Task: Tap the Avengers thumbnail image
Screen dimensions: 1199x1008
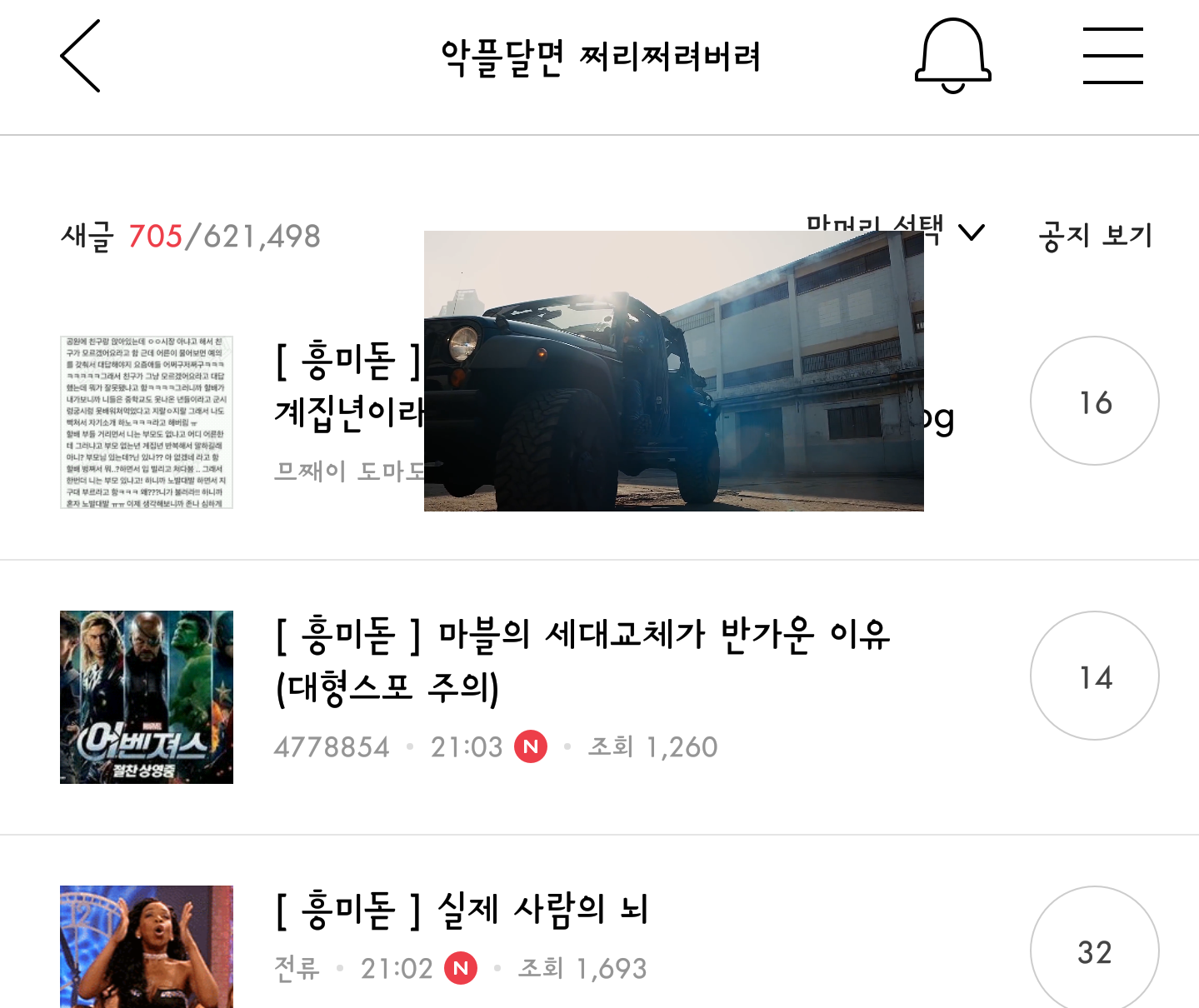Action: click(x=147, y=697)
